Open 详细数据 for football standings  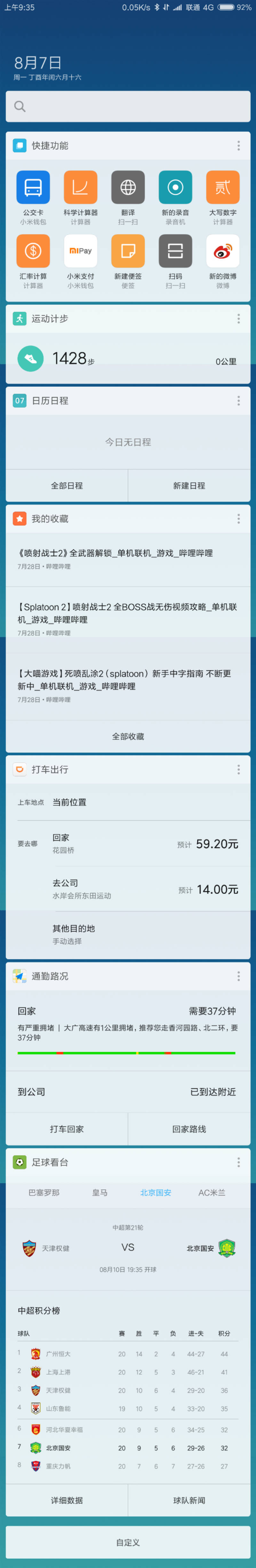[67, 1501]
